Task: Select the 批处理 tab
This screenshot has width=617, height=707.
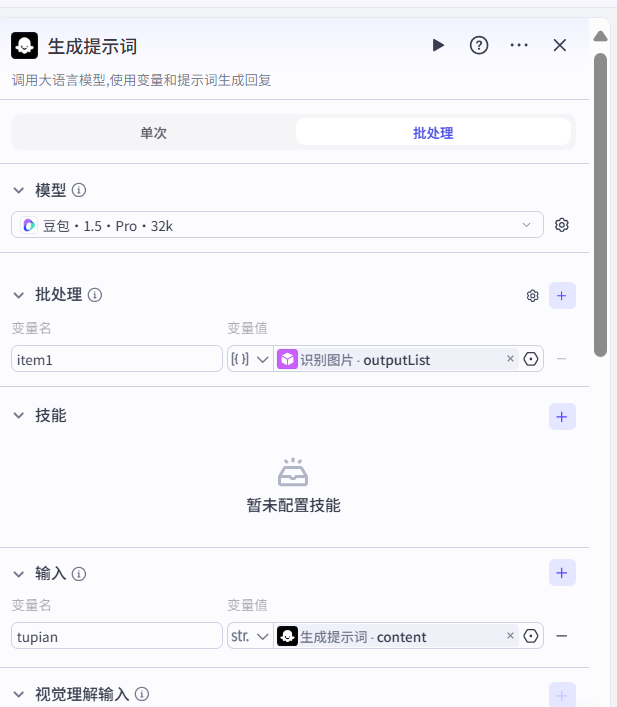Action: [433, 132]
